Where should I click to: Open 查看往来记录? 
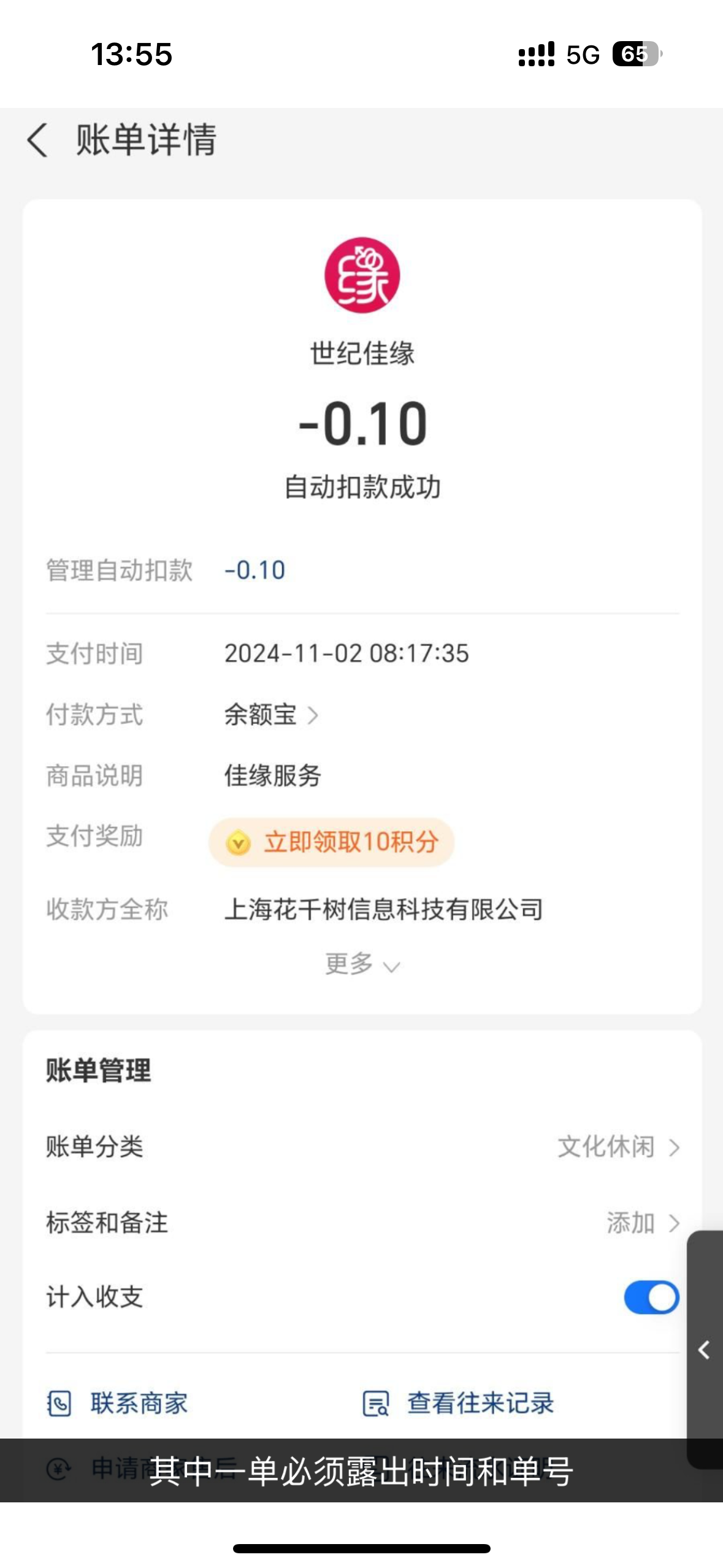click(x=459, y=1404)
